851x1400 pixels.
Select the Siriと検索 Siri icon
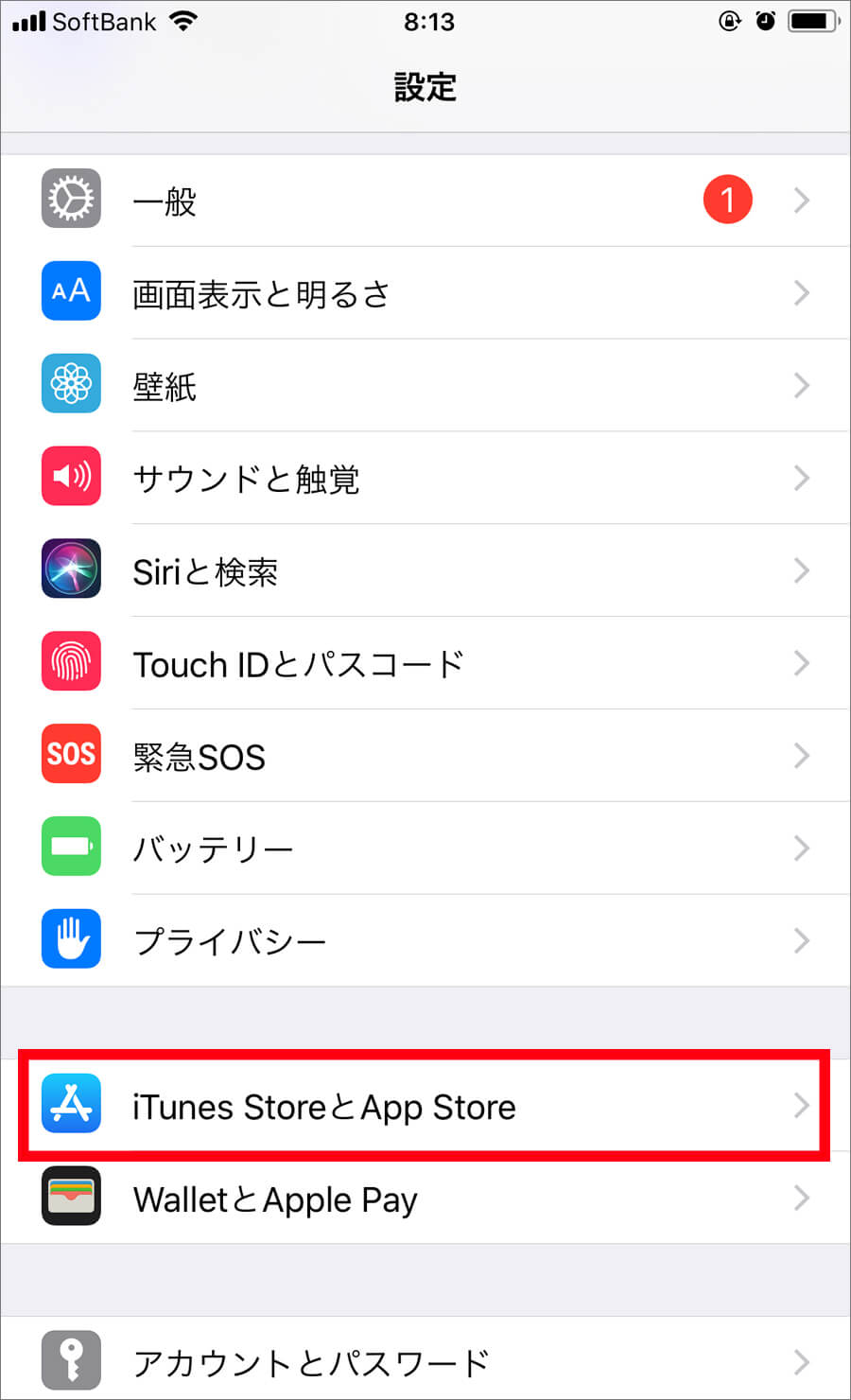click(x=71, y=569)
